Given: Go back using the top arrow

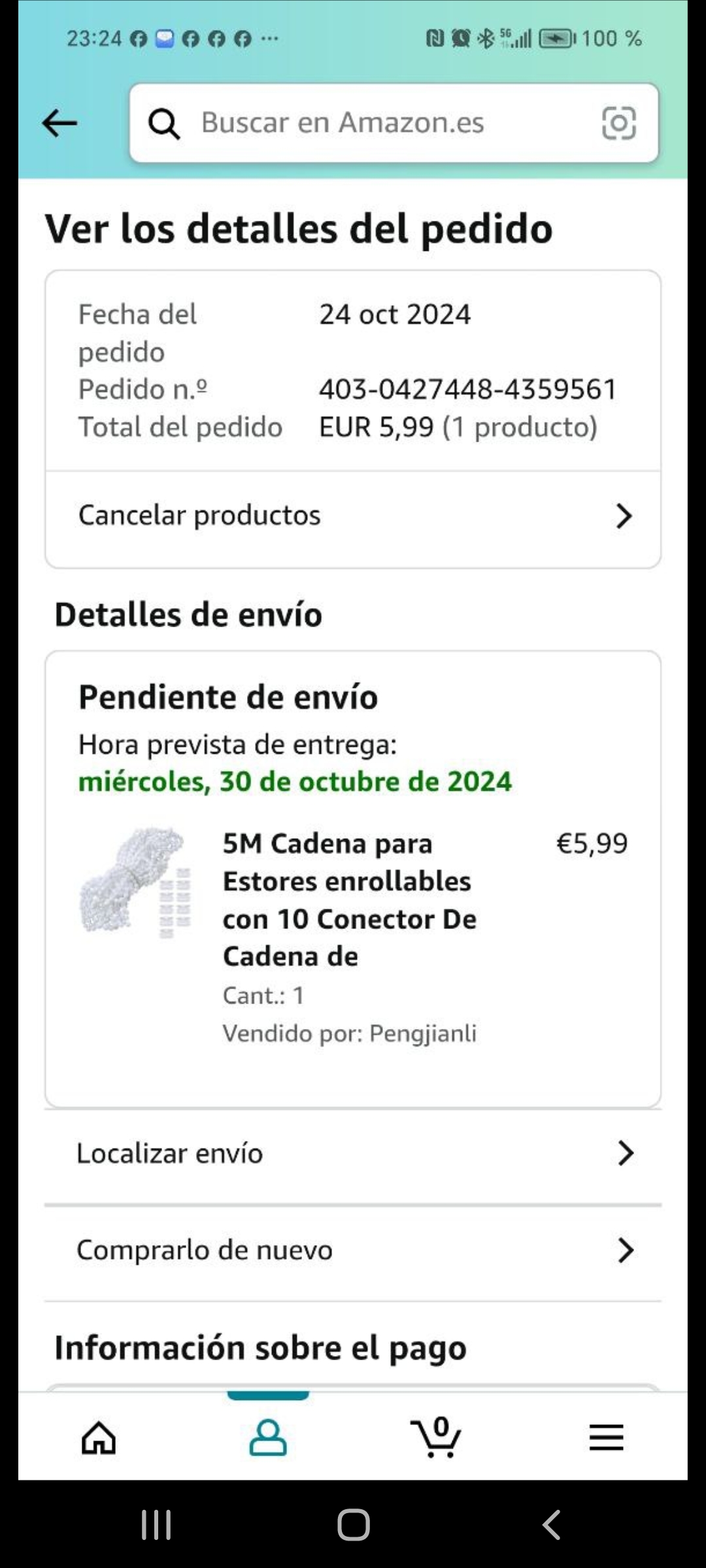Looking at the screenshot, I should (59, 123).
